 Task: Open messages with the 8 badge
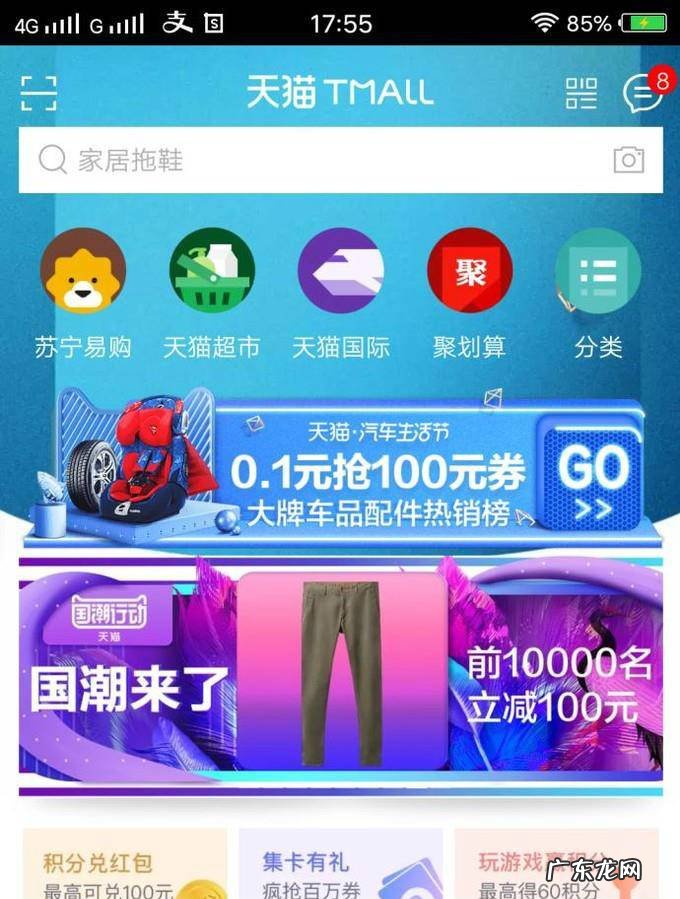[x=641, y=93]
